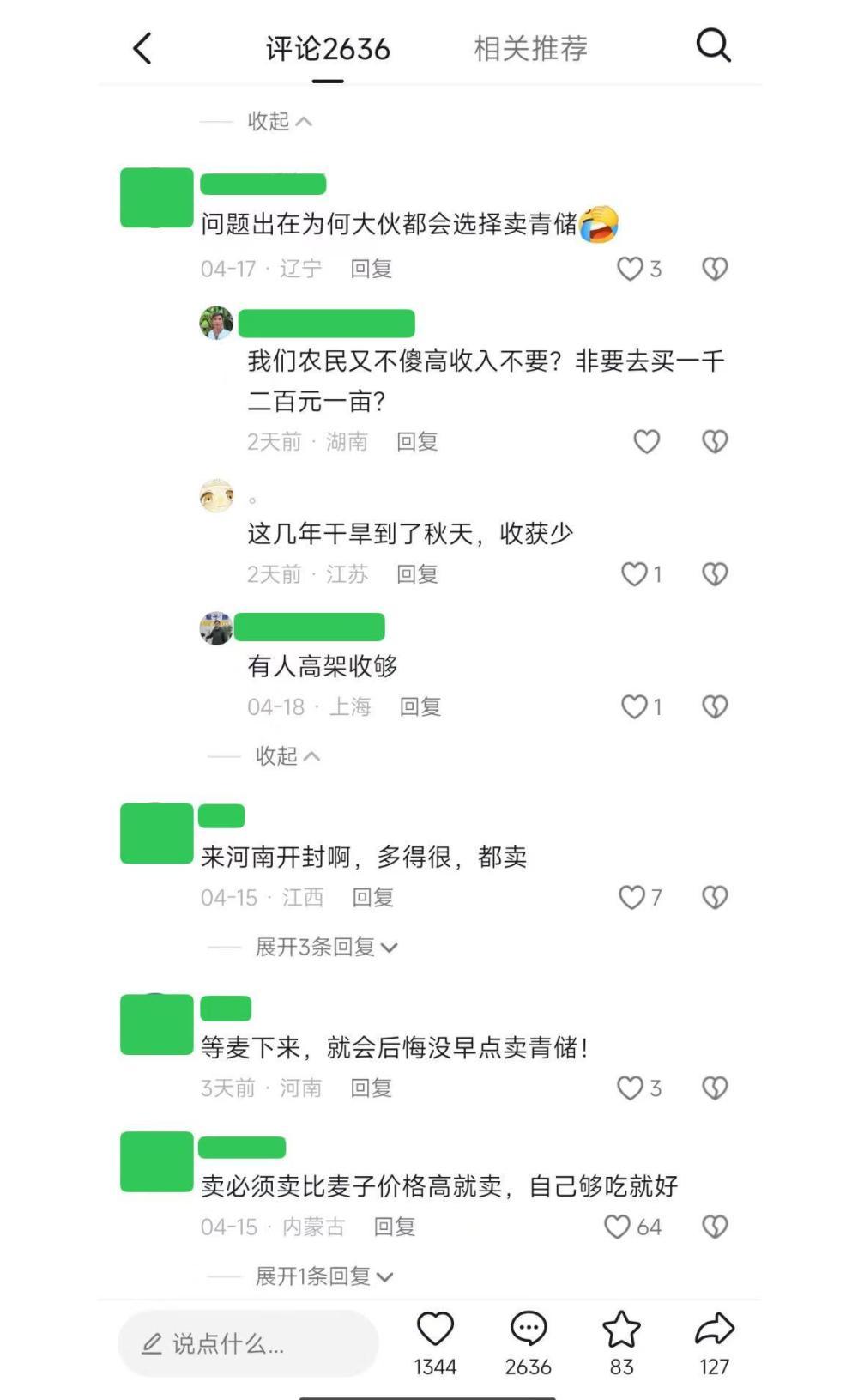Like the post with 1344 likes
The image size is (858, 1400).
point(435,1330)
